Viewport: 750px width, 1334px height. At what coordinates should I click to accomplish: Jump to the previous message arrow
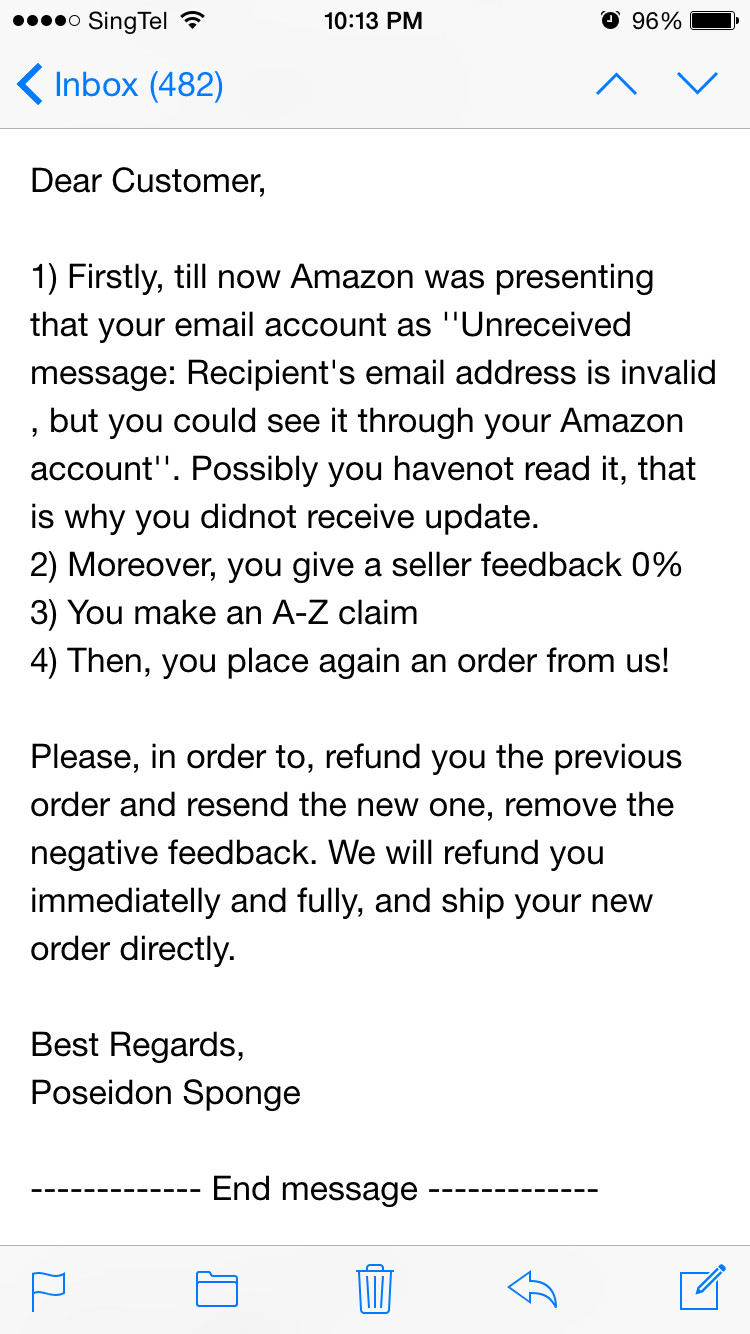pyautogui.click(x=616, y=84)
